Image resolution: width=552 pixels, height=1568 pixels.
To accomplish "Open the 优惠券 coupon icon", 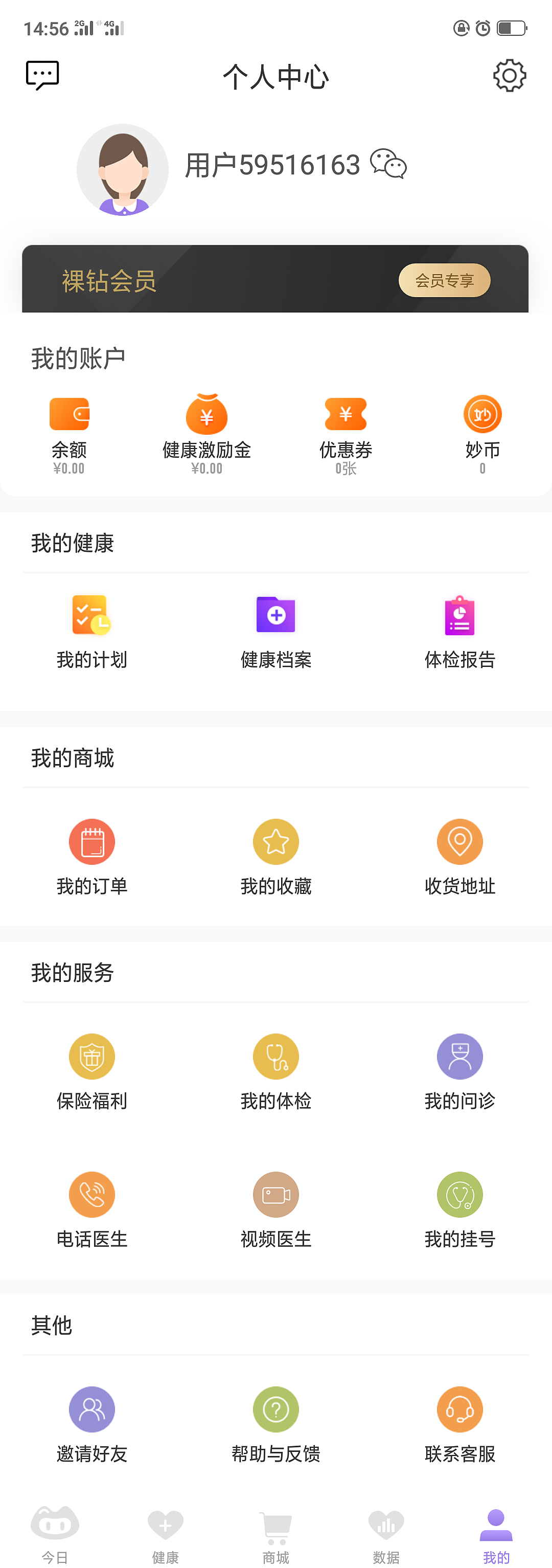I will pyautogui.click(x=344, y=413).
